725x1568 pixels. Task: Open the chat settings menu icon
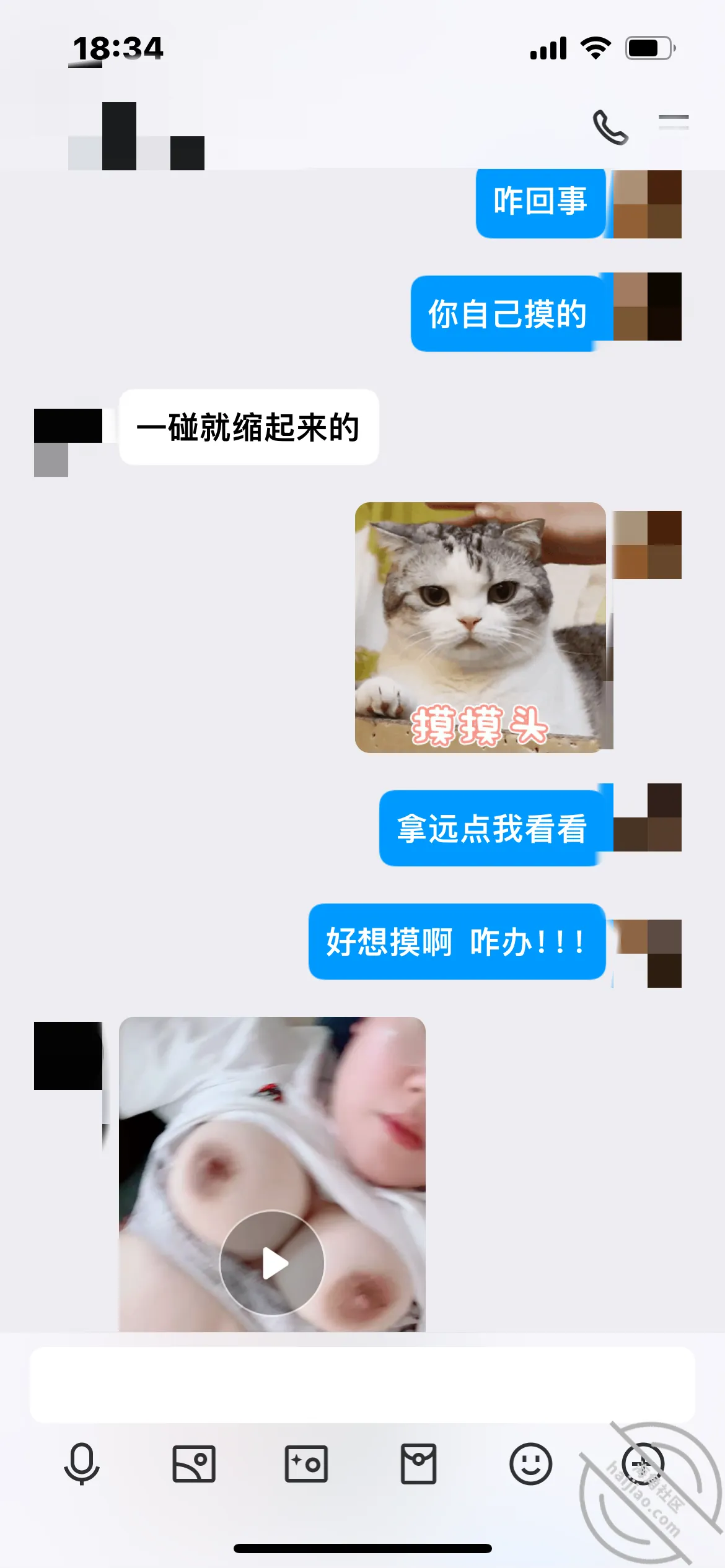pyautogui.click(x=674, y=122)
